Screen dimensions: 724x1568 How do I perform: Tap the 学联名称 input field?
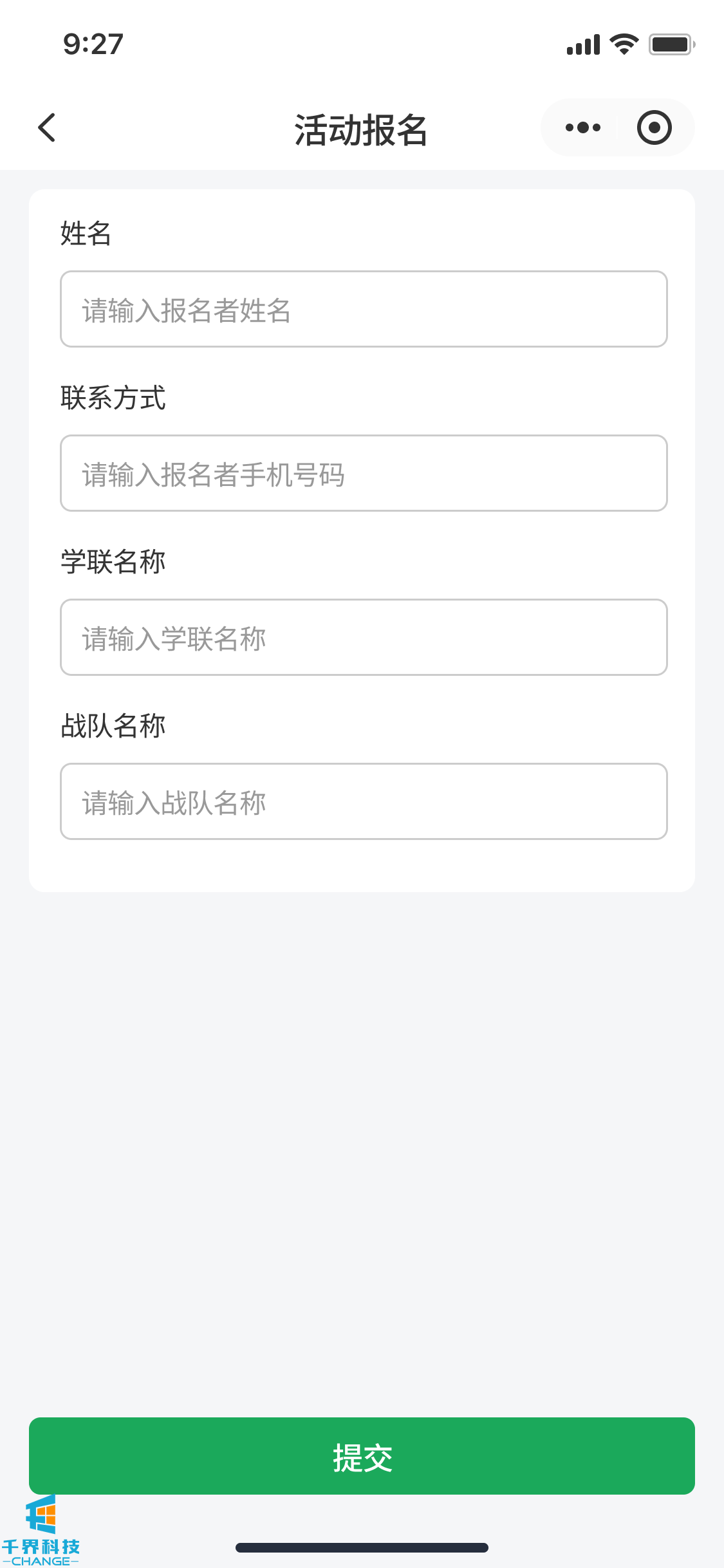(x=364, y=637)
